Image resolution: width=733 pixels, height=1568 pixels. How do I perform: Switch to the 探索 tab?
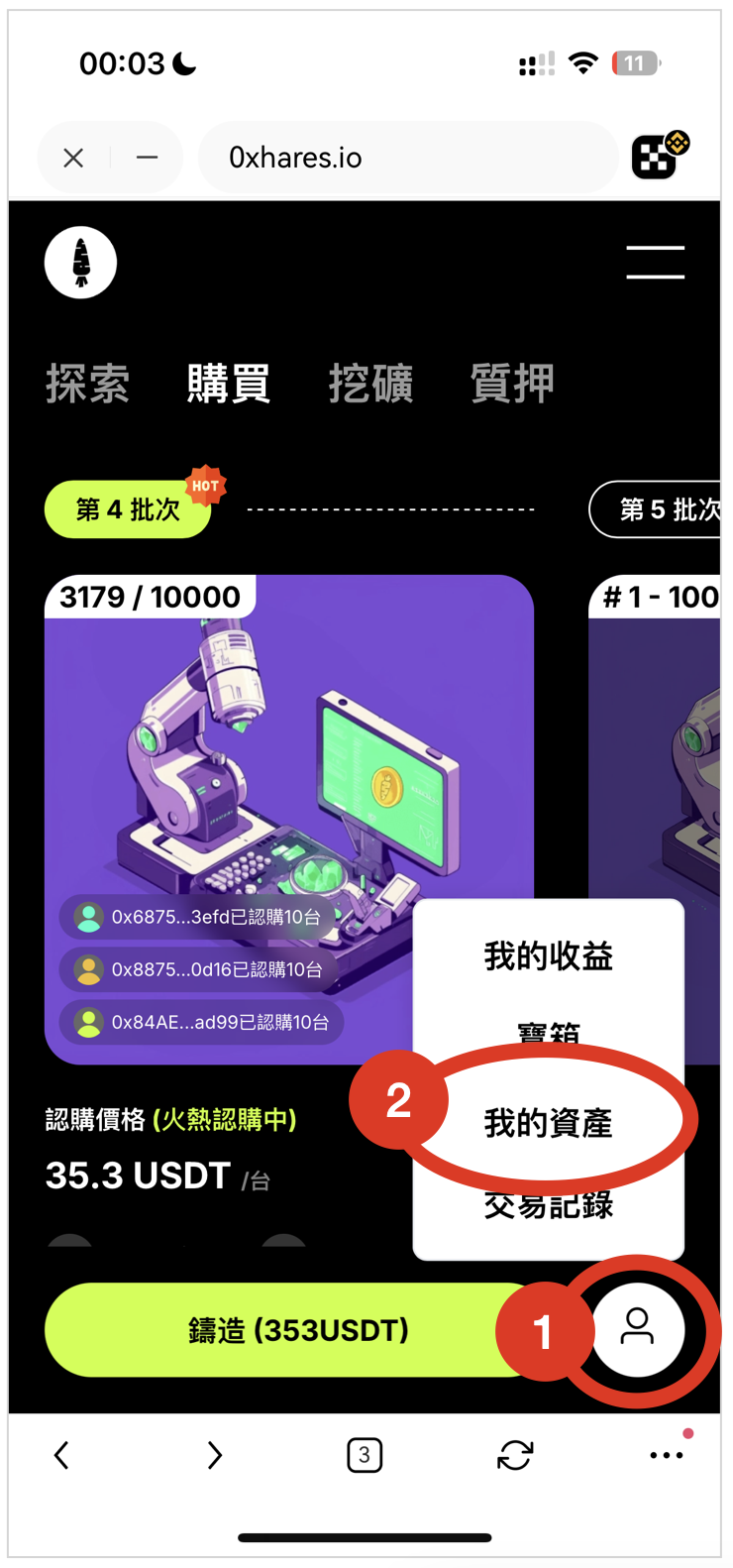87,384
